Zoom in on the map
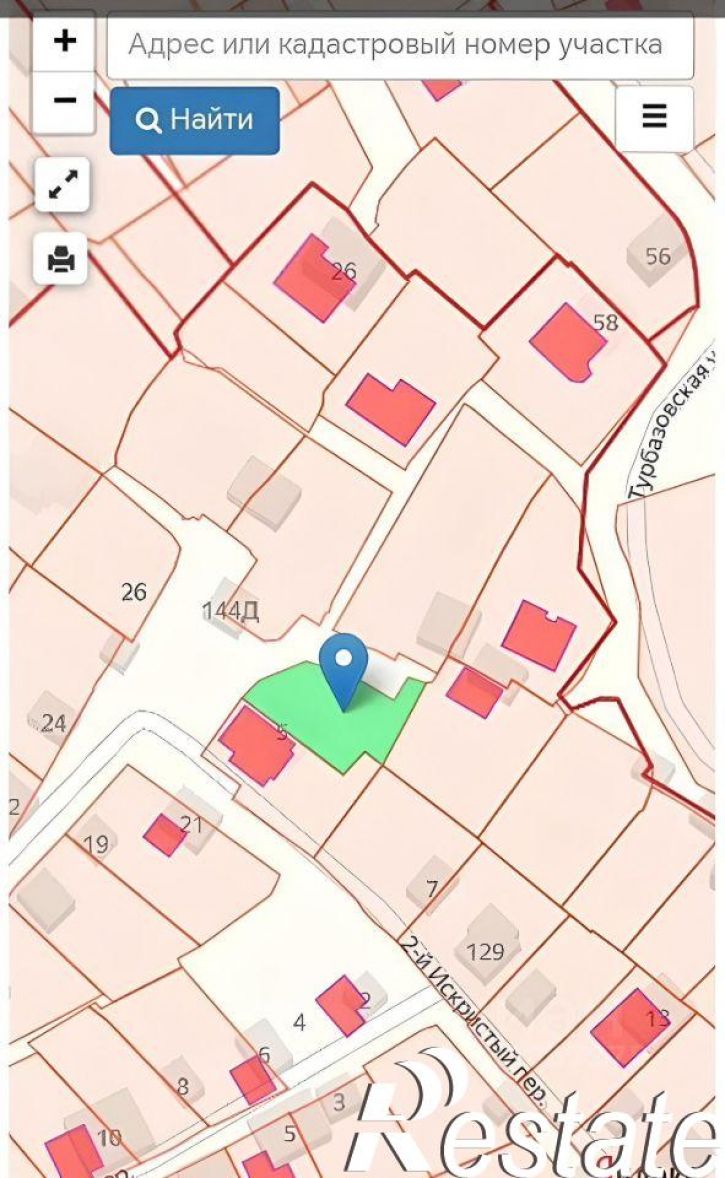The height and width of the screenshot is (1178, 725). pyautogui.click(x=65, y=41)
